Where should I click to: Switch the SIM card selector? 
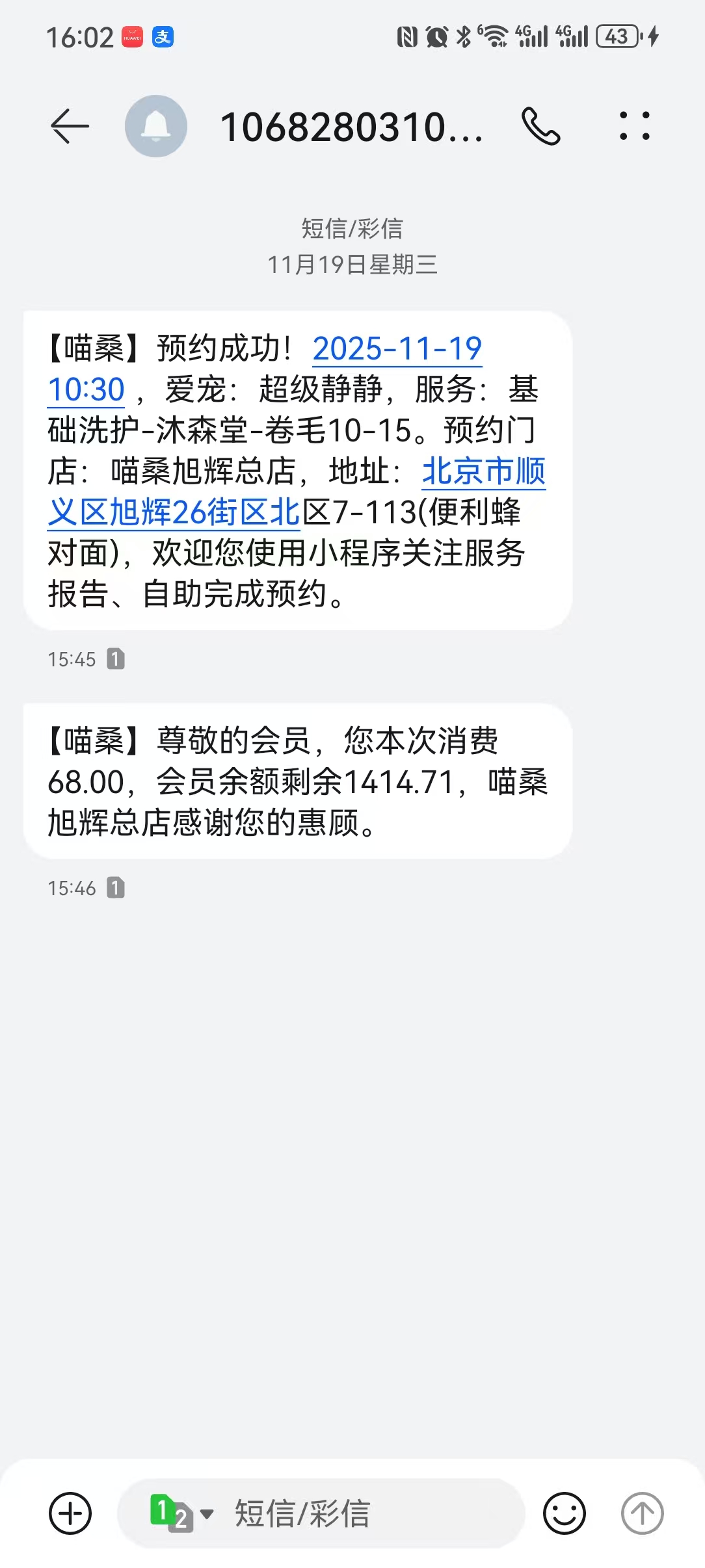[181, 1513]
